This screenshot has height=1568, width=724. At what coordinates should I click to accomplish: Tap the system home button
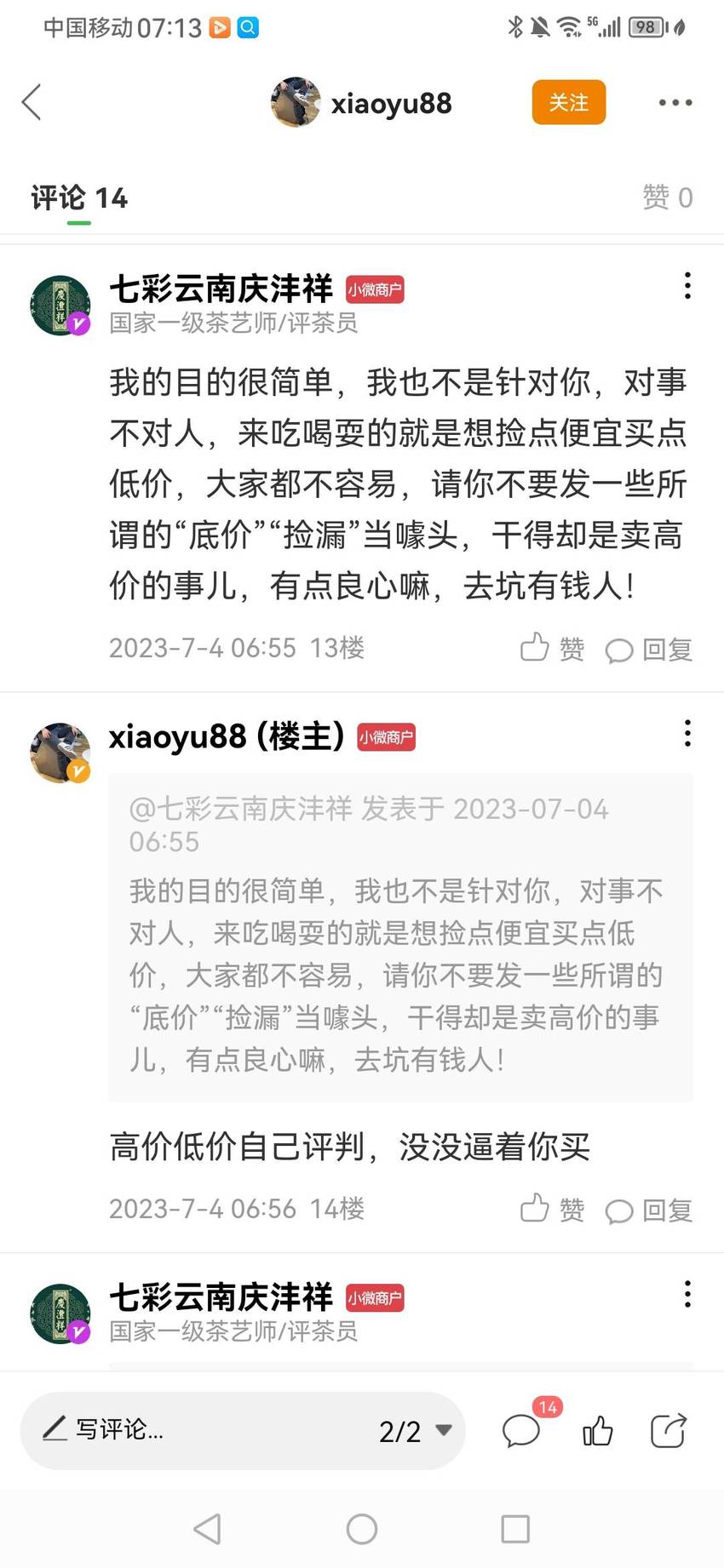click(362, 1529)
